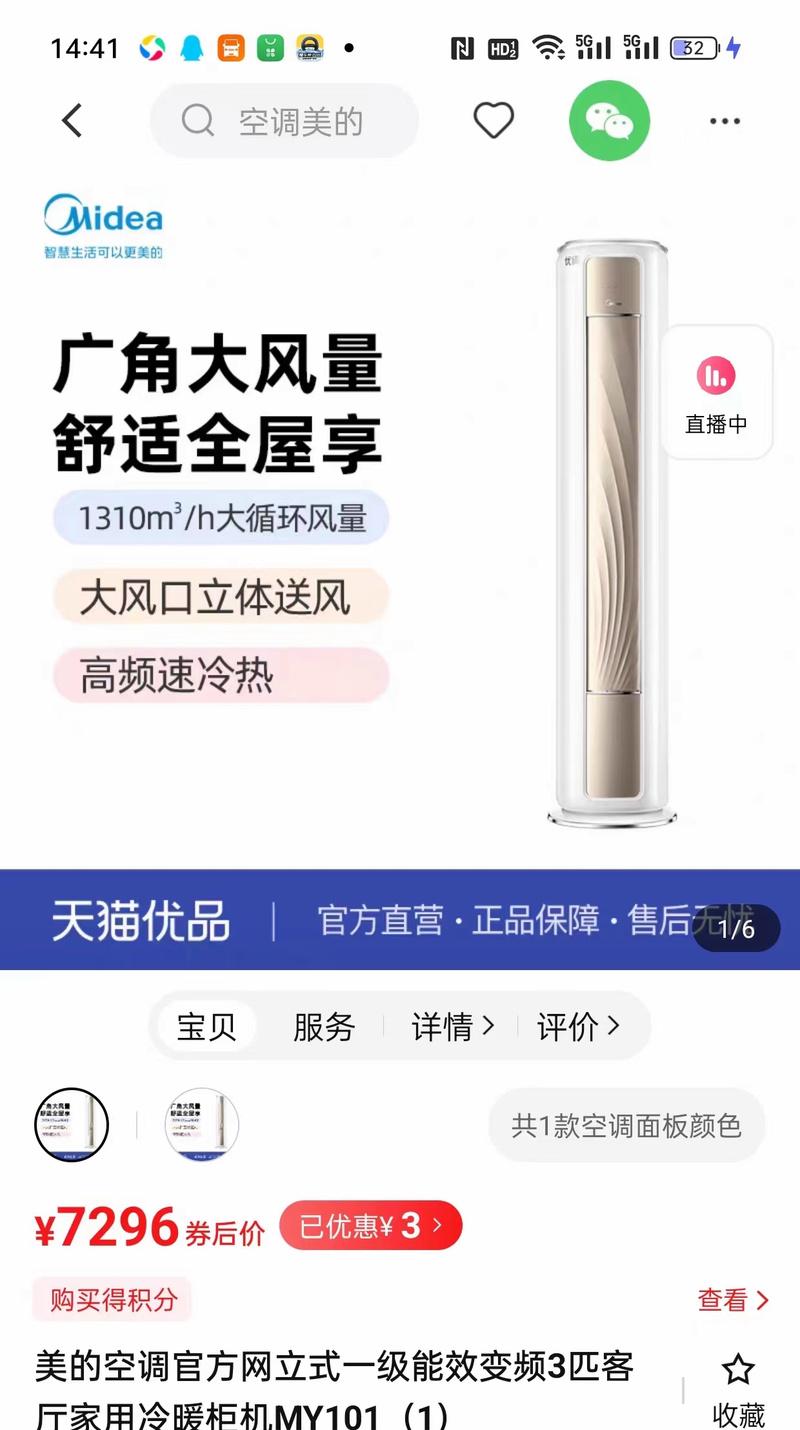View the 已优惠¥3 discount details
Image resolution: width=800 pixels, height=1430 pixels.
370,1227
